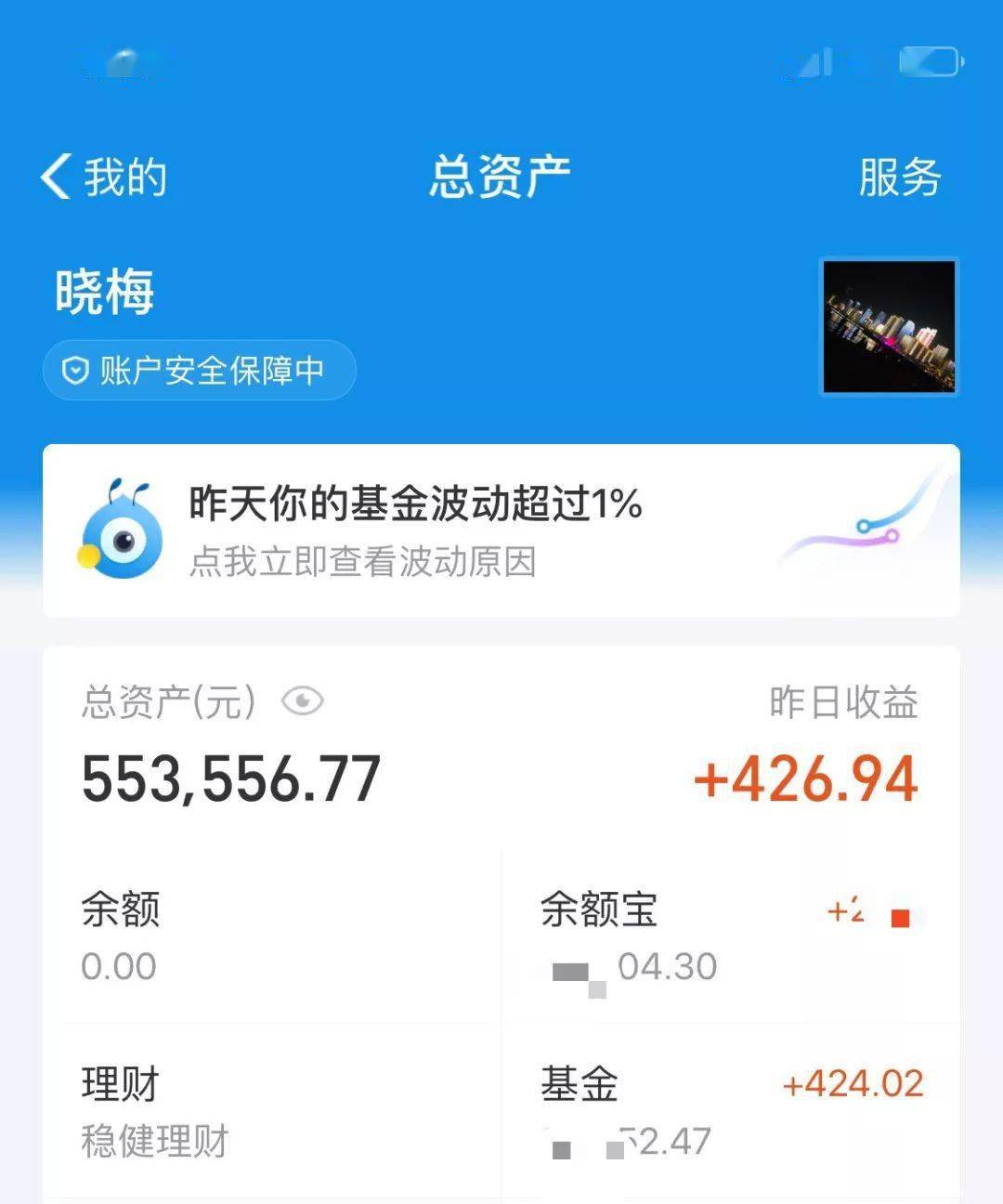This screenshot has height=1204, width=1003.
Task: Tap the profile photo thumbnail
Action: (887, 327)
